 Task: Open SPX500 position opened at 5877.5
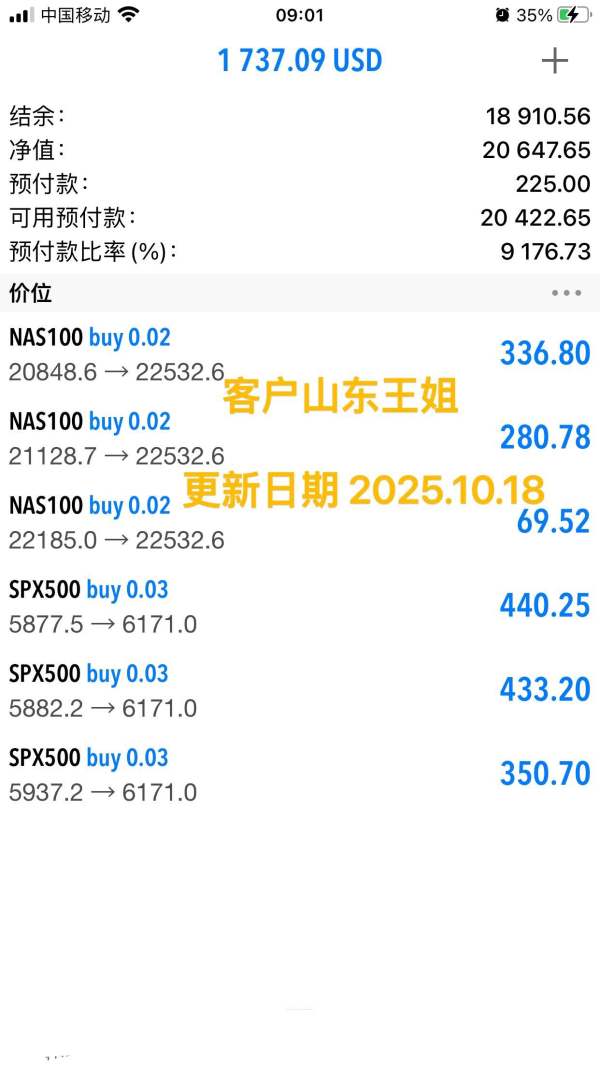(x=300, y=606)
